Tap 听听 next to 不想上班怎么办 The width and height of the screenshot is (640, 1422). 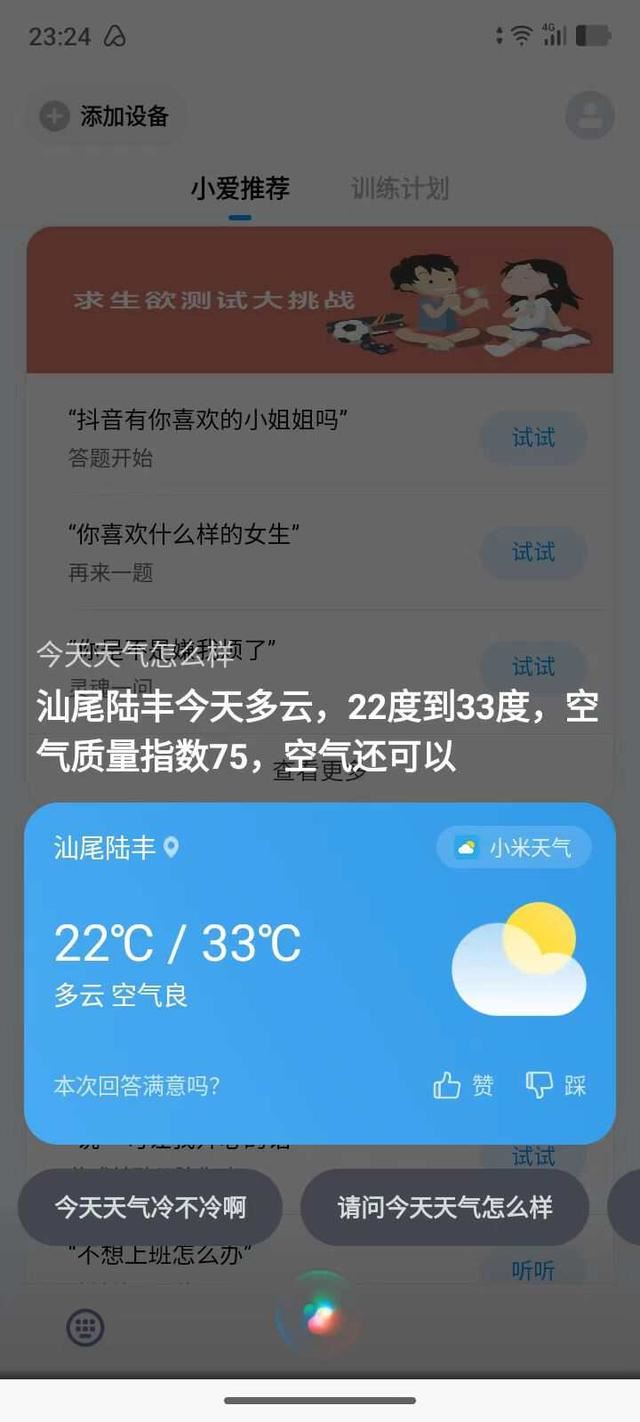[533, 1270]
